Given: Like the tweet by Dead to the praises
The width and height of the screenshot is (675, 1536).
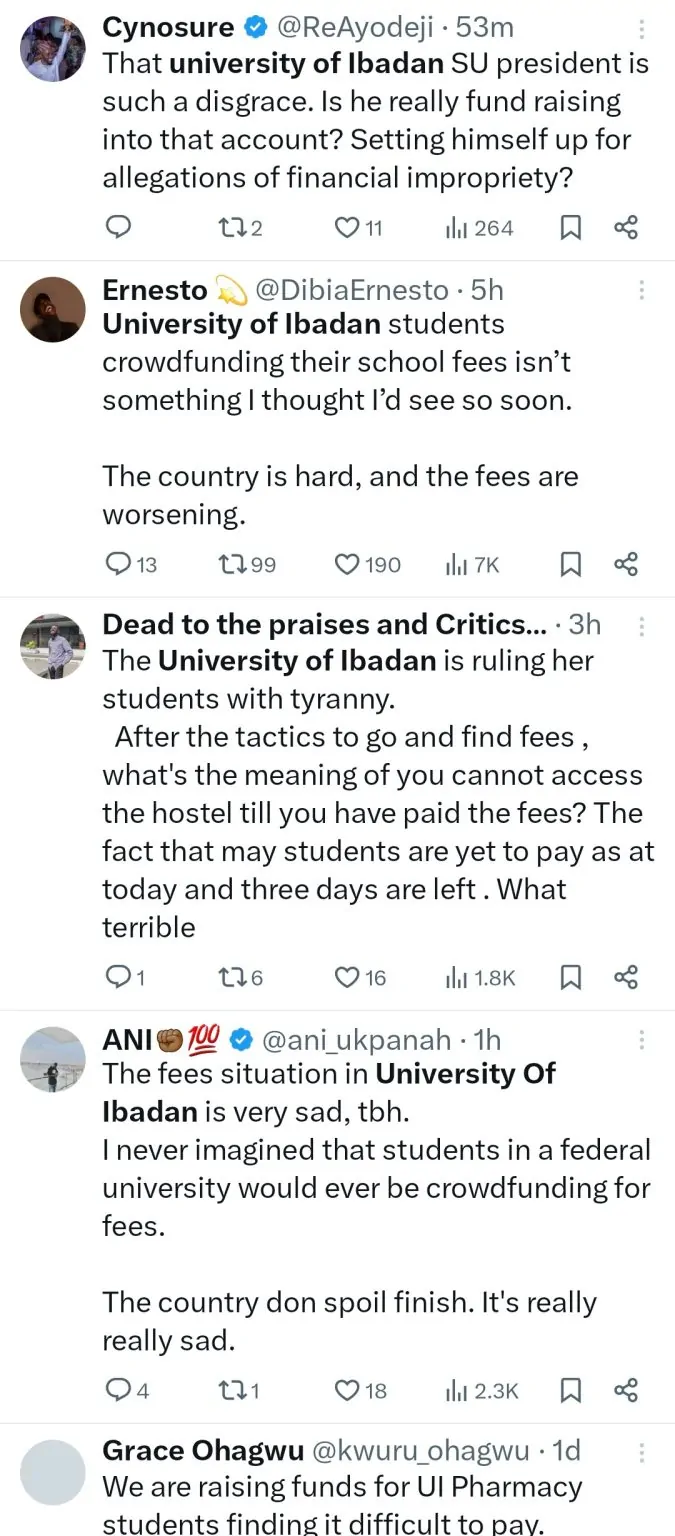Looking at the screenshot, I should [x=347, y=977].
